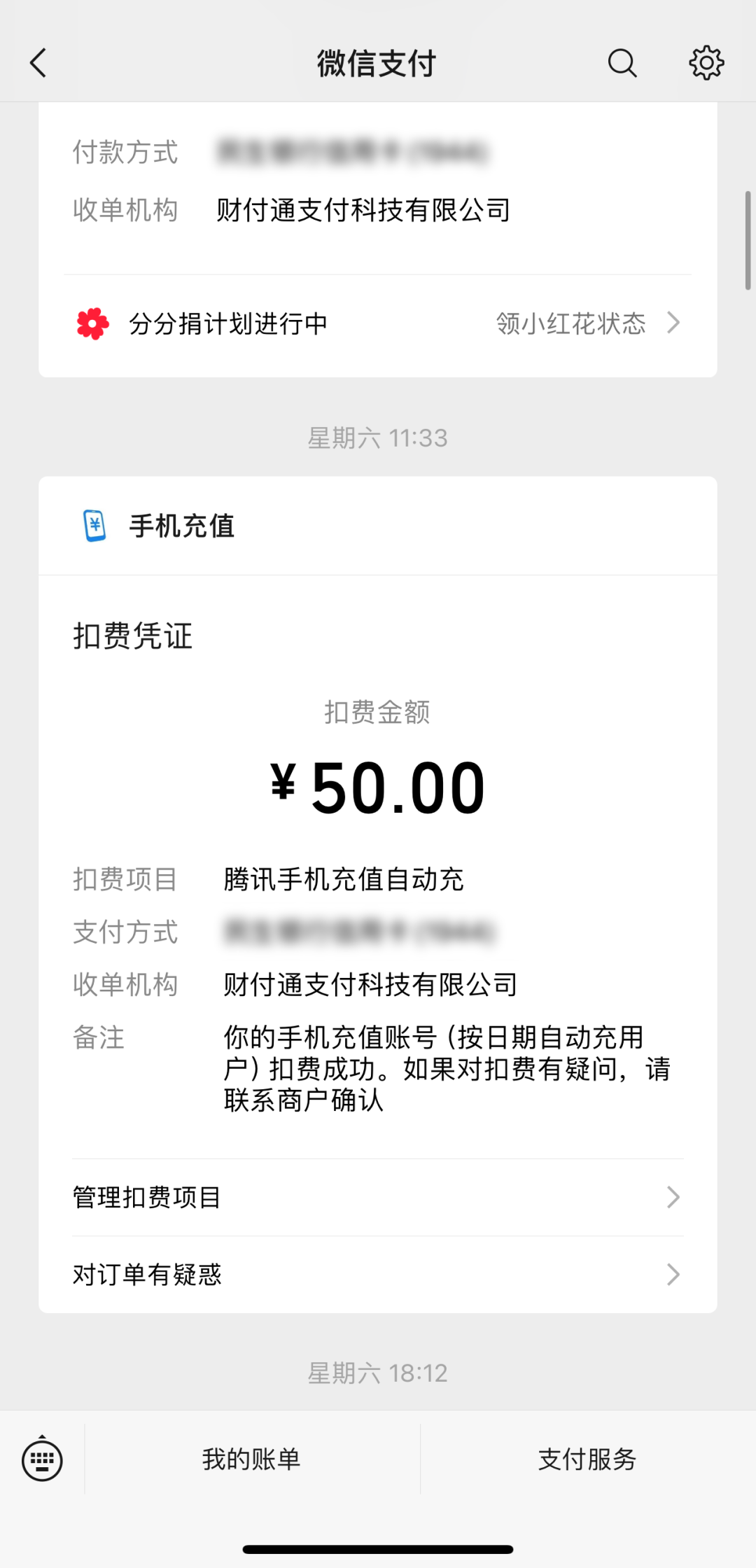Tap 对订单有疑惑 row
Screen dimensions: 756x1568
click(x=378, y=1274)
